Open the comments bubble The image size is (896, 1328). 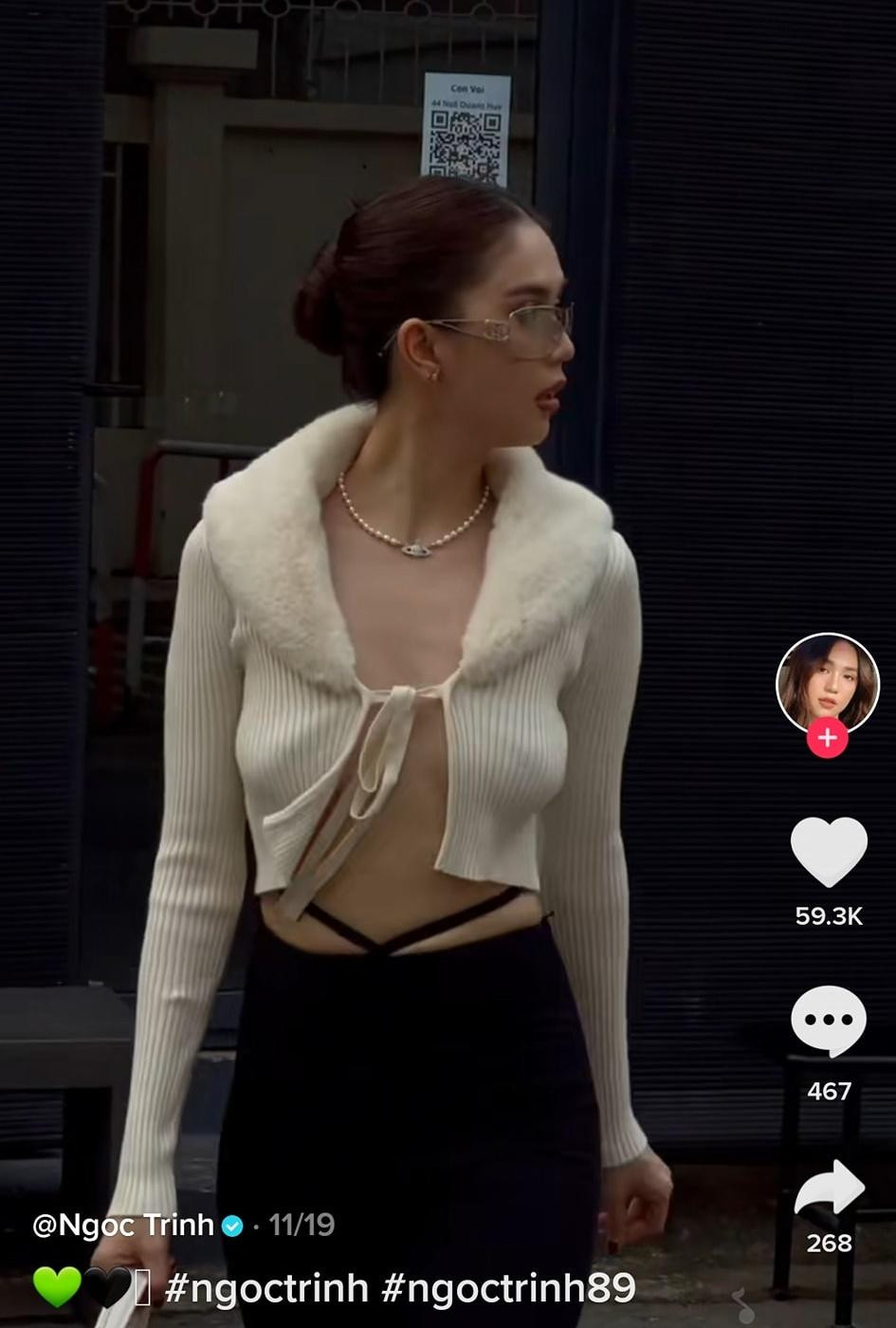tap(829, 1021)
